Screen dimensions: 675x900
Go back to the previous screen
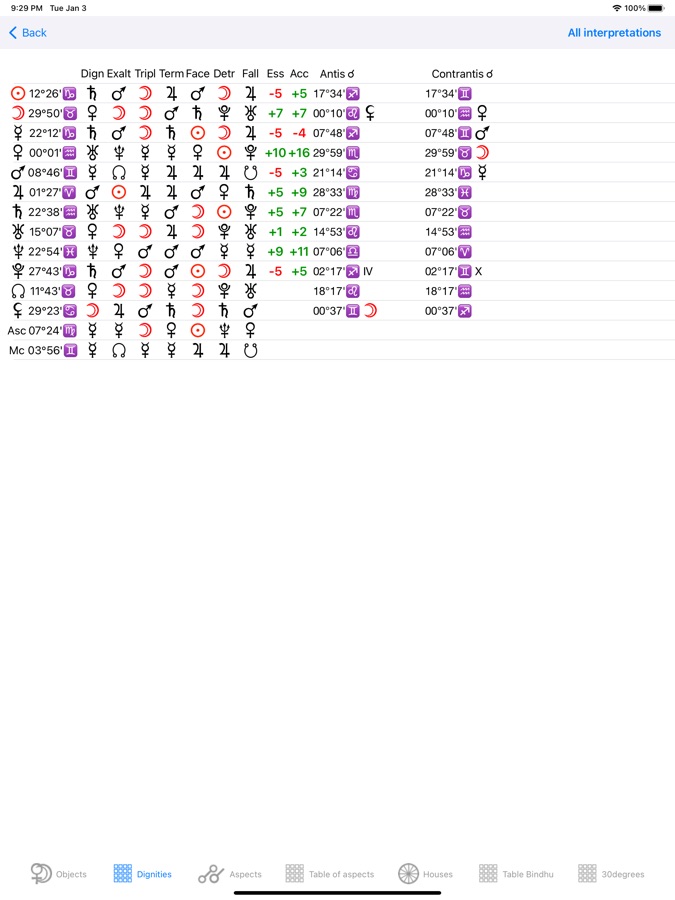click(28, 33)
